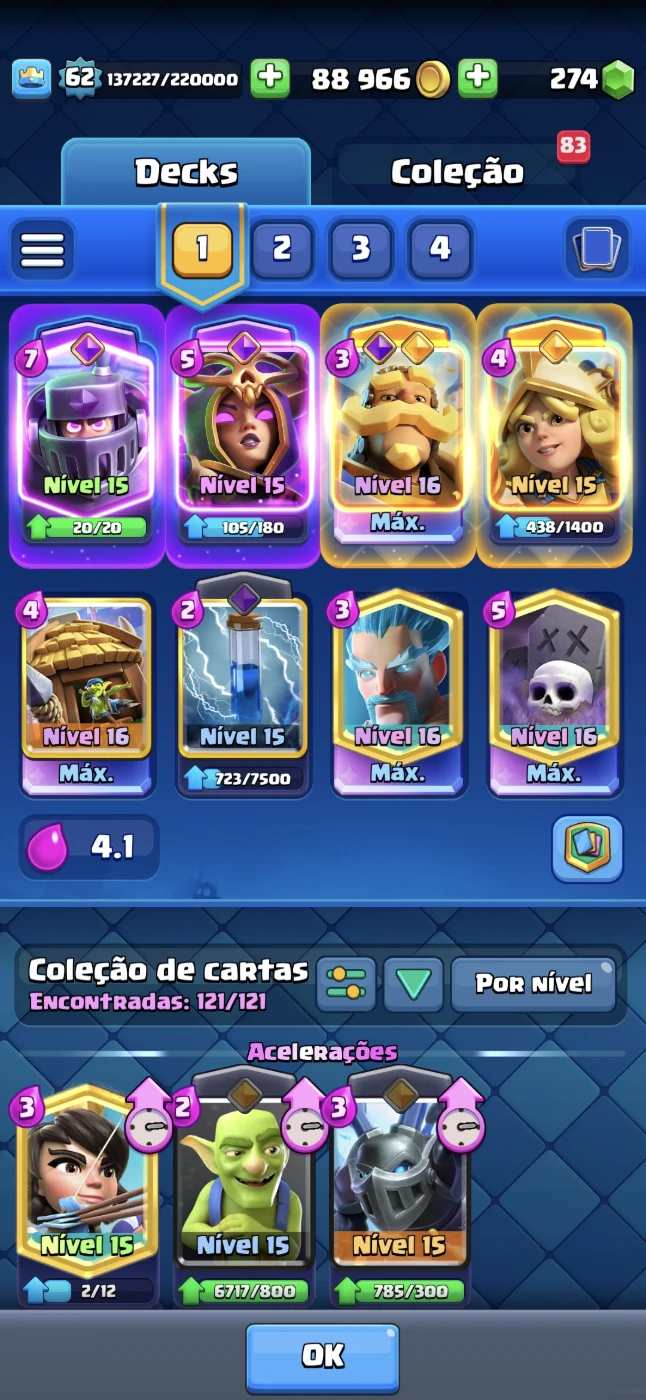This screenshot has width=646, height=1400.
Task: Open the card filter settings icon
Action: (346, 985)
